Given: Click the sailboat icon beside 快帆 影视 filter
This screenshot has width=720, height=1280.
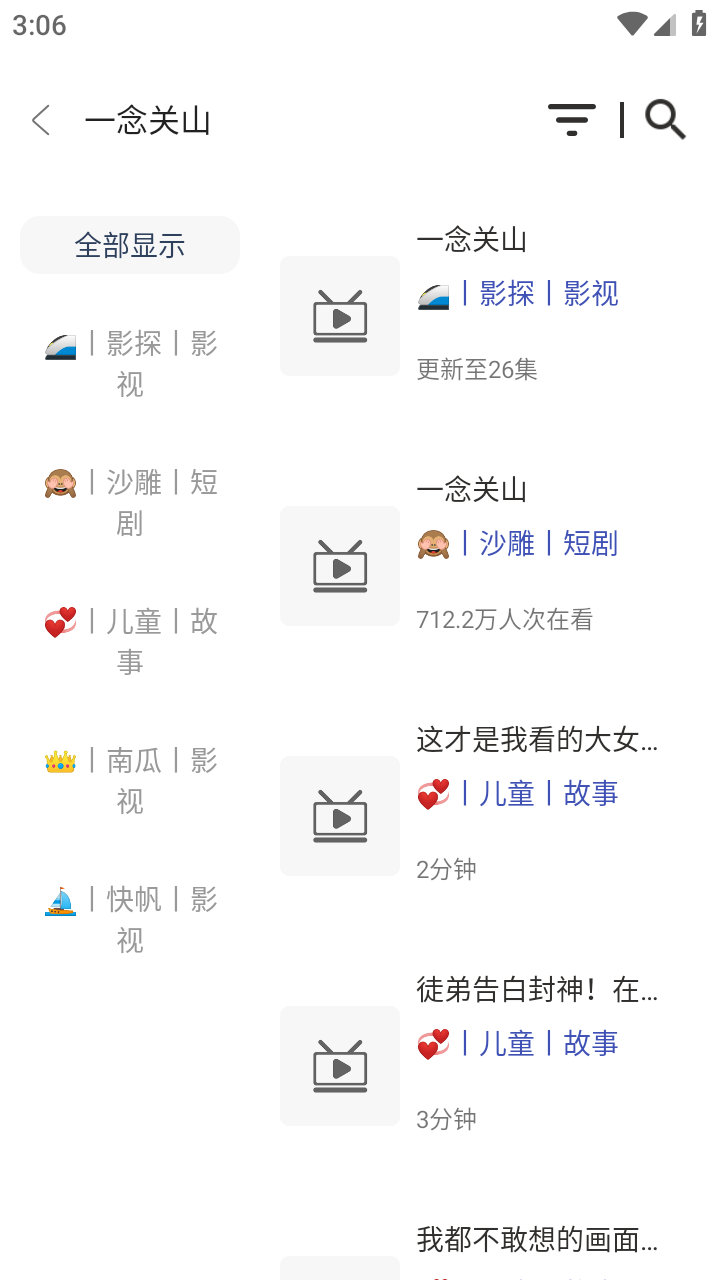Looking at the screenshot, I should (60, 900).
